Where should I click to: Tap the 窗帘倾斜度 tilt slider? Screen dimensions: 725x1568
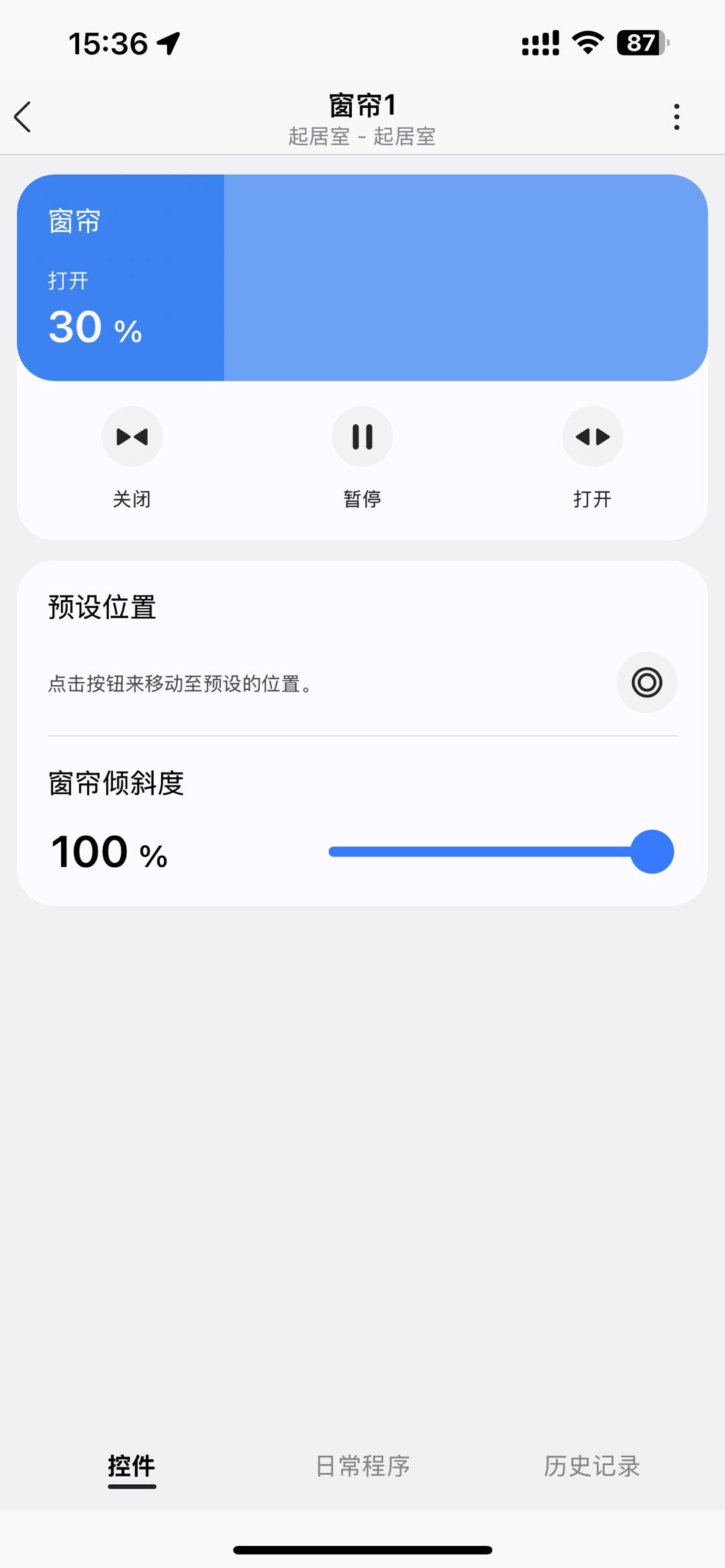click(x=500, y=852)
